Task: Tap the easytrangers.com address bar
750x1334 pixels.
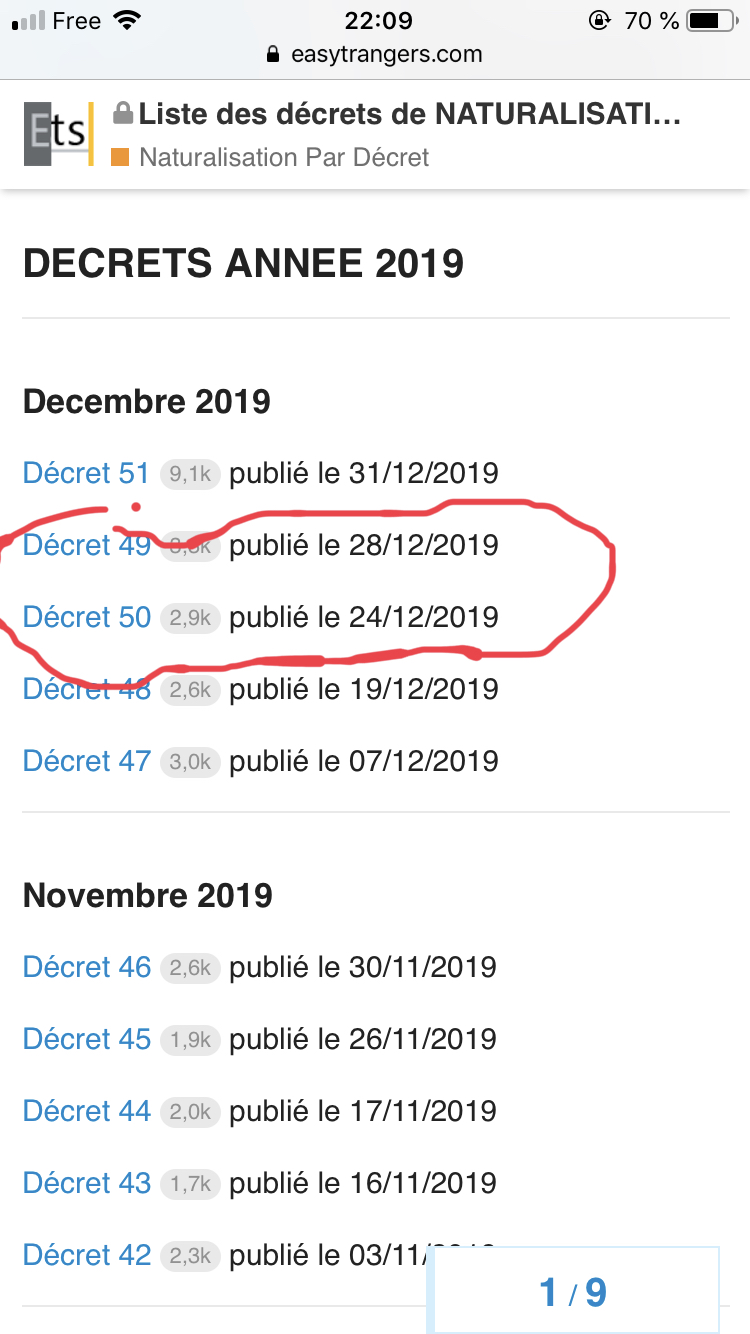Action: (375, 54)
